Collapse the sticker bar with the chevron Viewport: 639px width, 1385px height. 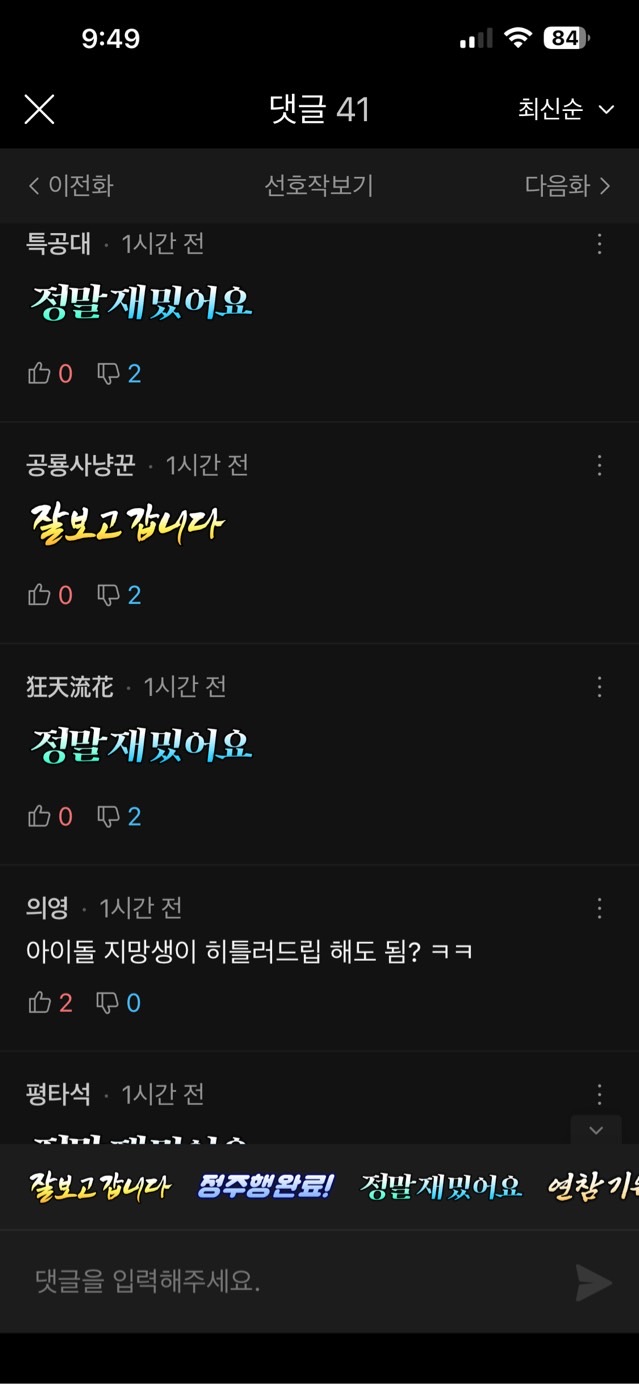click(x=596, y=1130)
